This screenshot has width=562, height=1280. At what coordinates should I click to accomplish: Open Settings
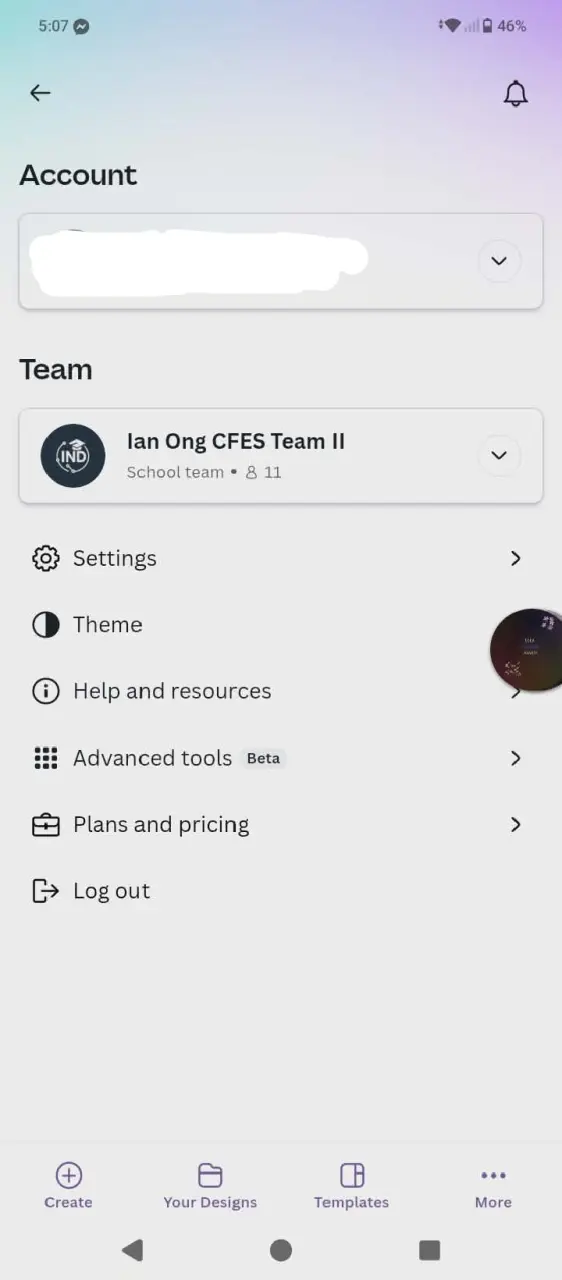[281, 558]
